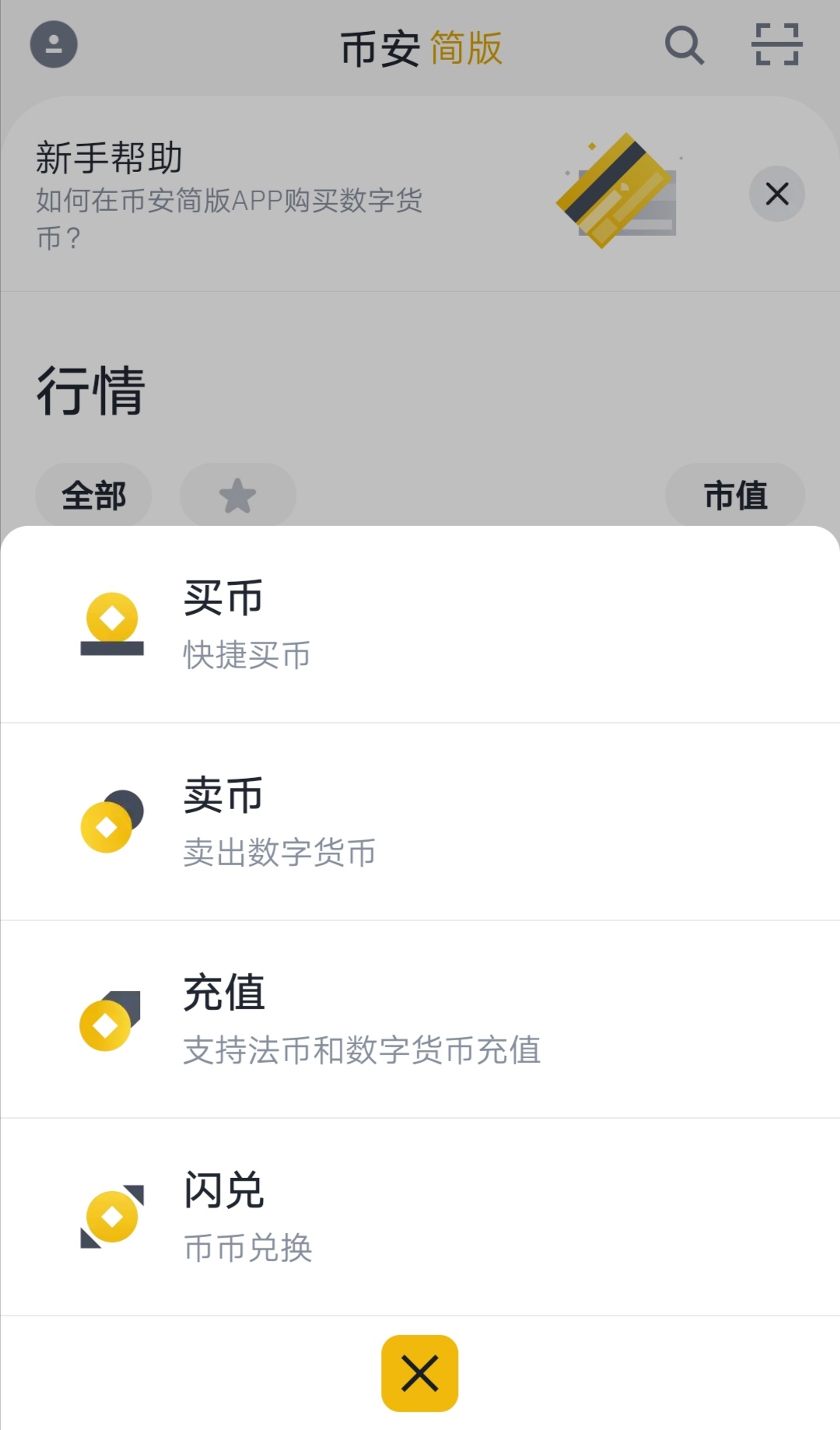
Task: Choose 充值 deposit option
Action: coord(420,1019)
